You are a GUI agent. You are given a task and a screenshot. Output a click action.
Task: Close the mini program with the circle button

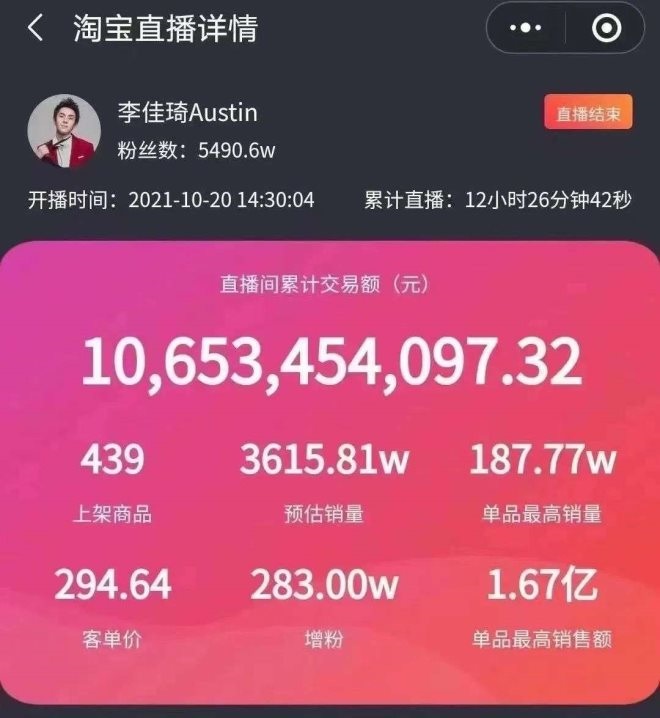(605, 29)
